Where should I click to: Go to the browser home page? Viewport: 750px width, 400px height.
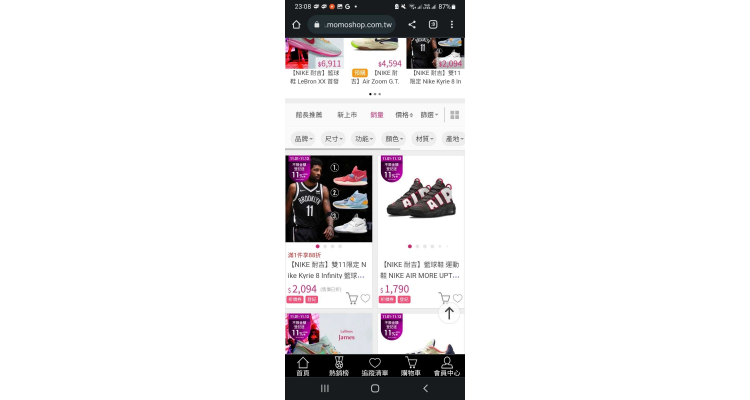[x=296, y=24]
